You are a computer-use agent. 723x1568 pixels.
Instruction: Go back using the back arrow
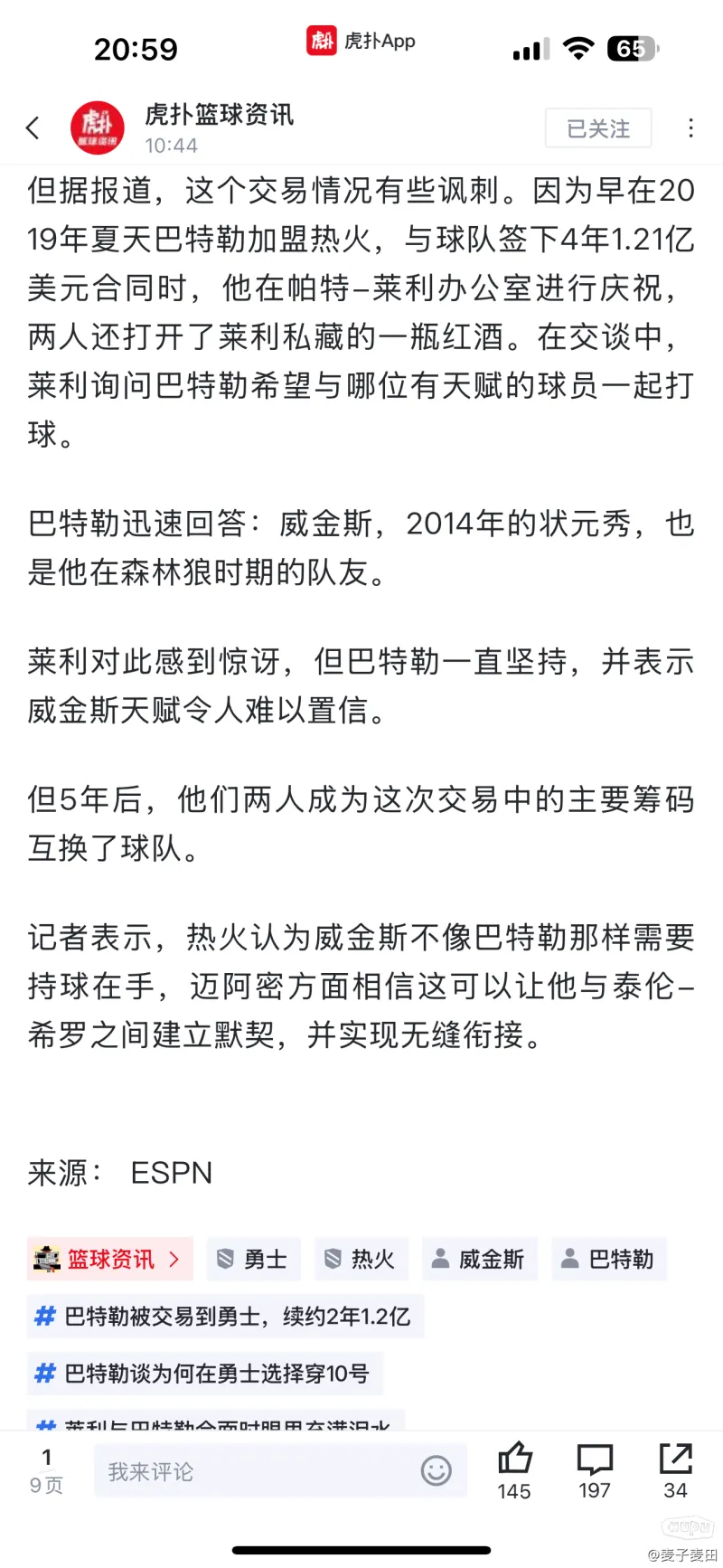coord(33,128)
